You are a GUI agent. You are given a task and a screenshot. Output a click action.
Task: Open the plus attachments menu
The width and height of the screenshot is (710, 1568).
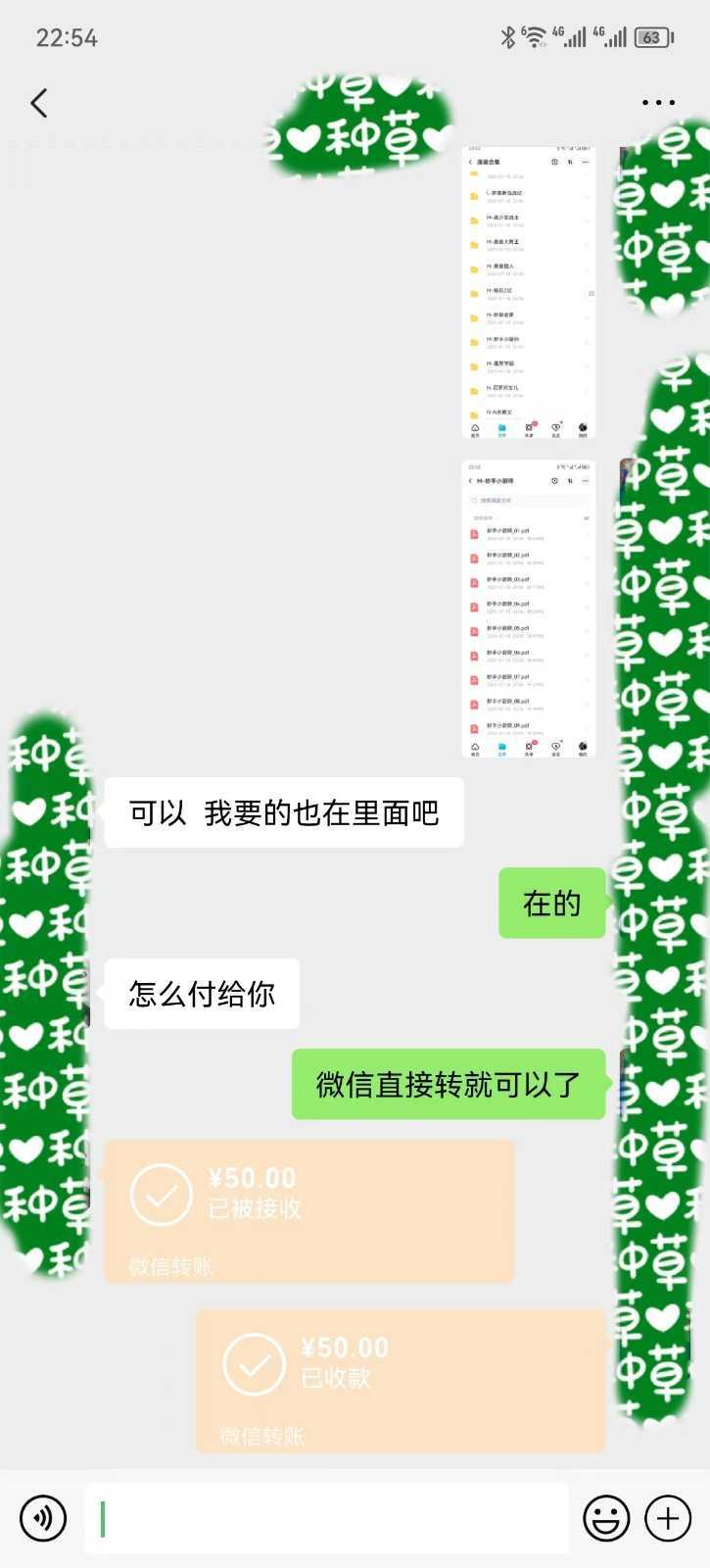point(668,1518)
